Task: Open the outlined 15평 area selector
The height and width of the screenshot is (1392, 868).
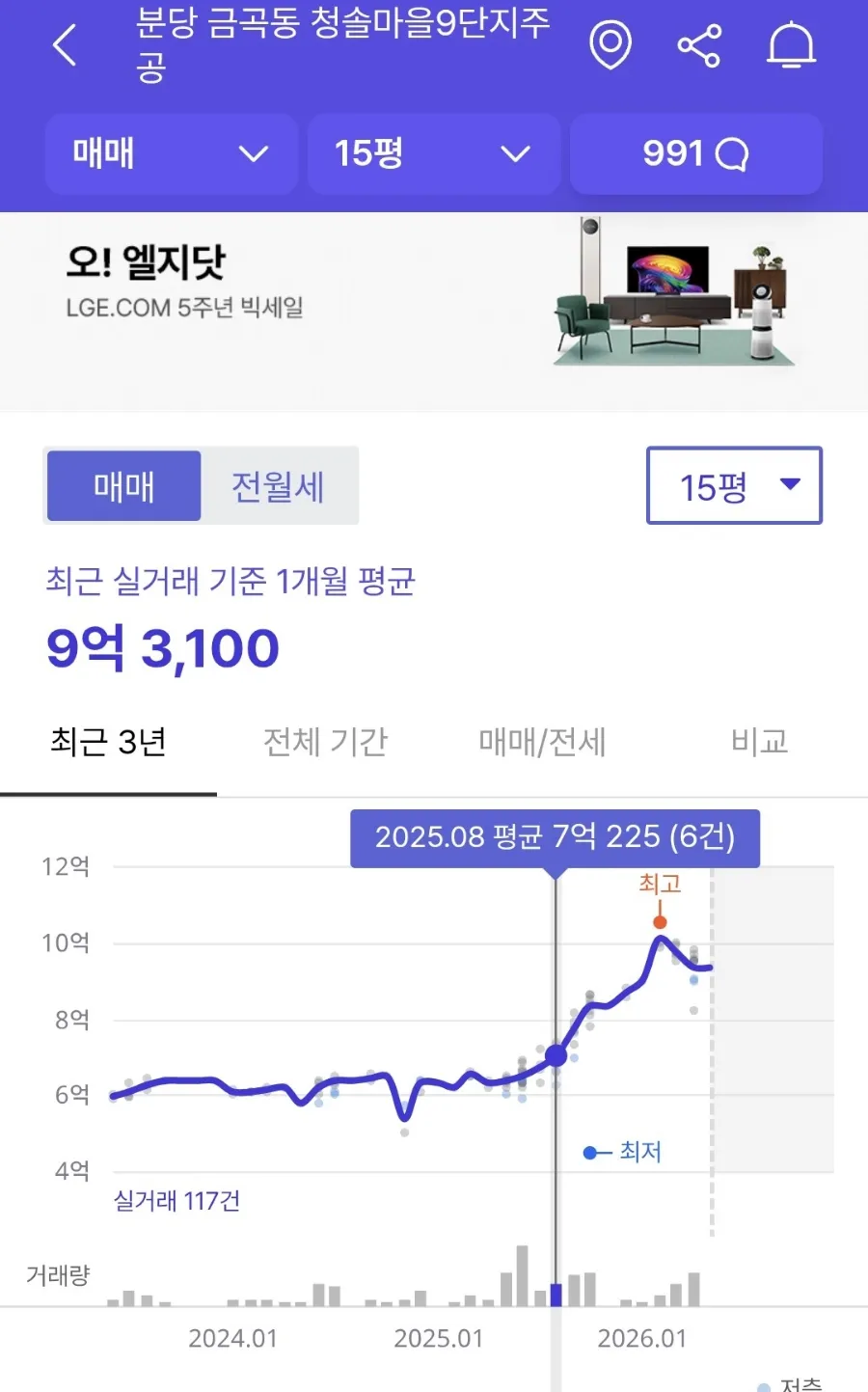Action: (734, 486)
